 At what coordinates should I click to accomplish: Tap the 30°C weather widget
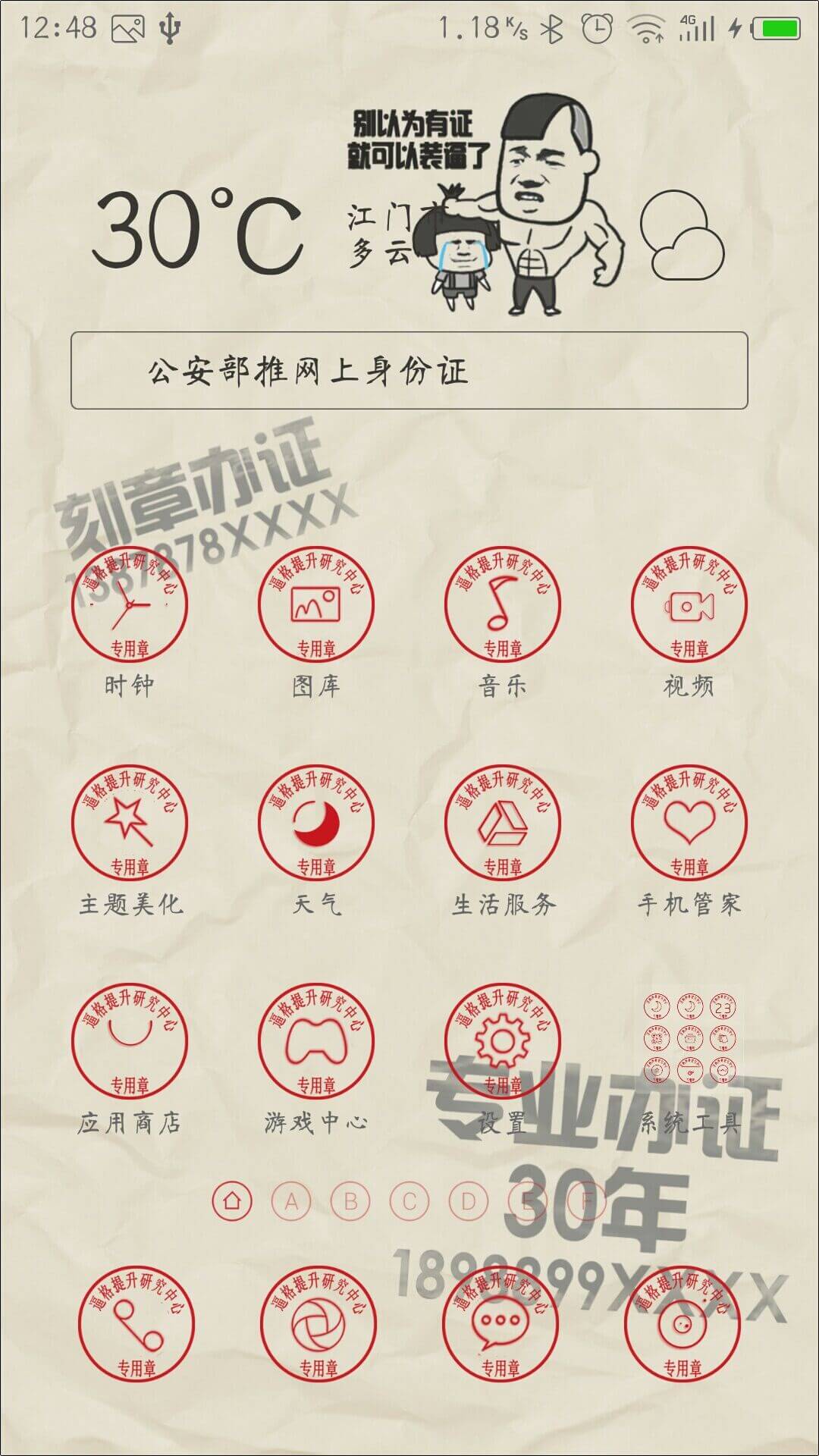pyautogui.click(x=199, y=230)
